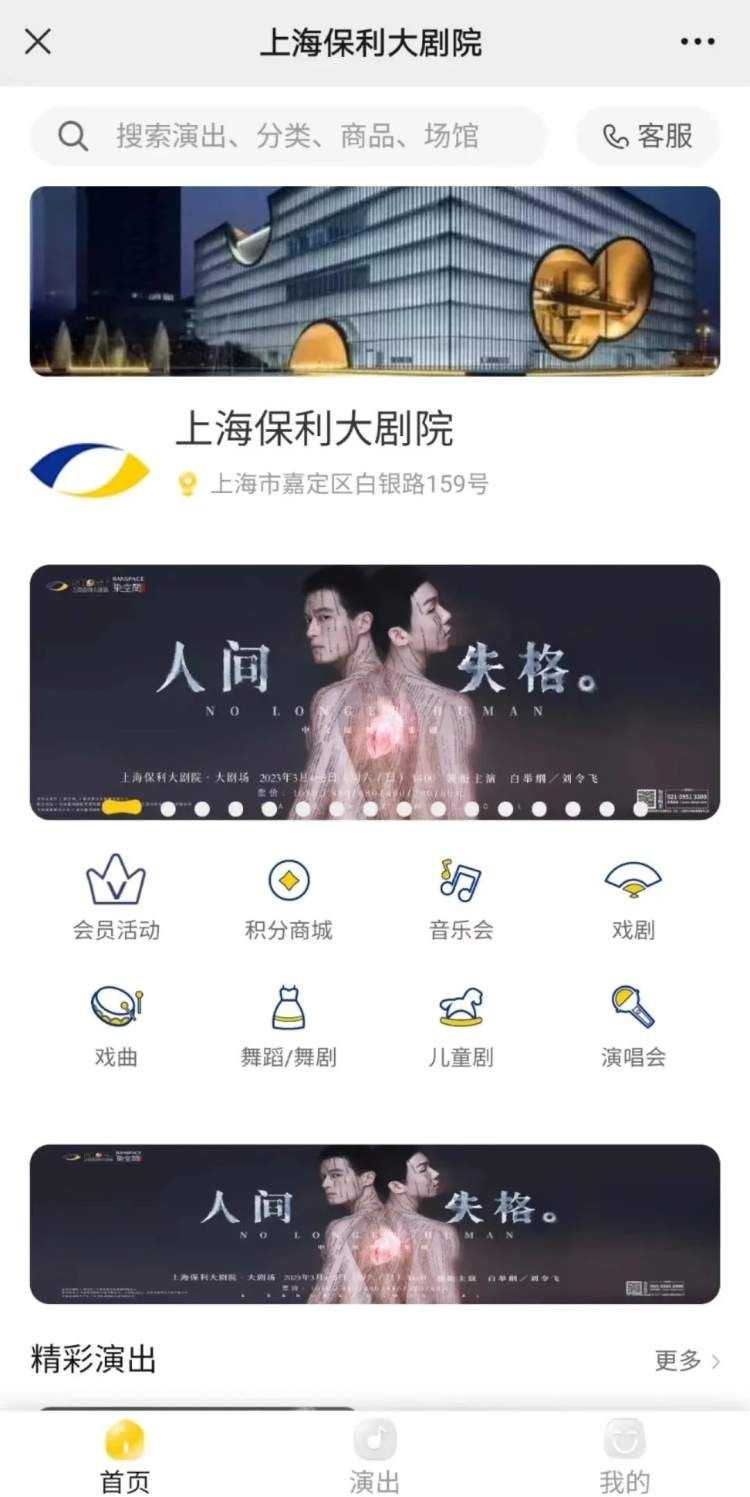Choose the 舞蹈/舞剧 category
The width and height of the screenshot is (750, 1497).
click(288, 1024)
